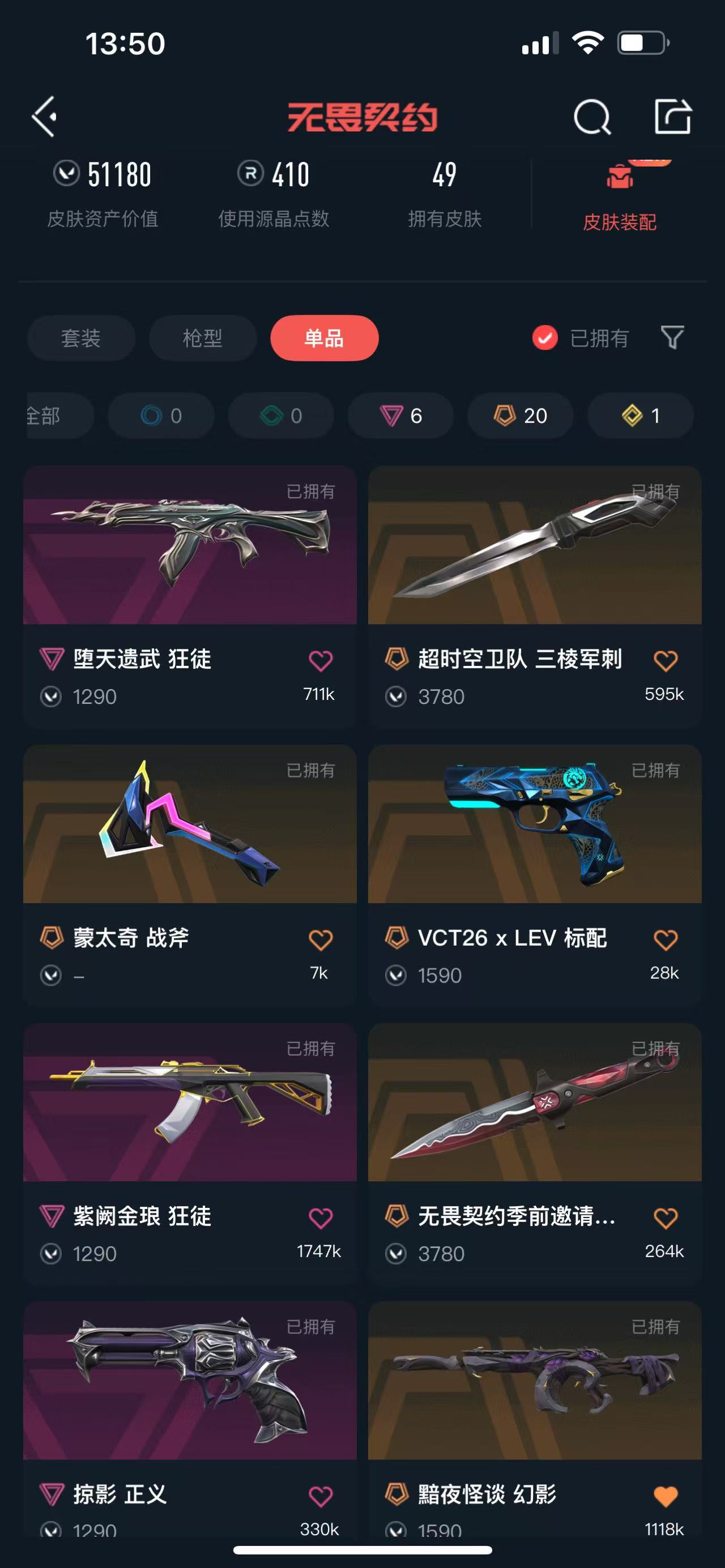725x1568 pixels.
Task: Share this skin collection page
Action: [x=673, y=116]
